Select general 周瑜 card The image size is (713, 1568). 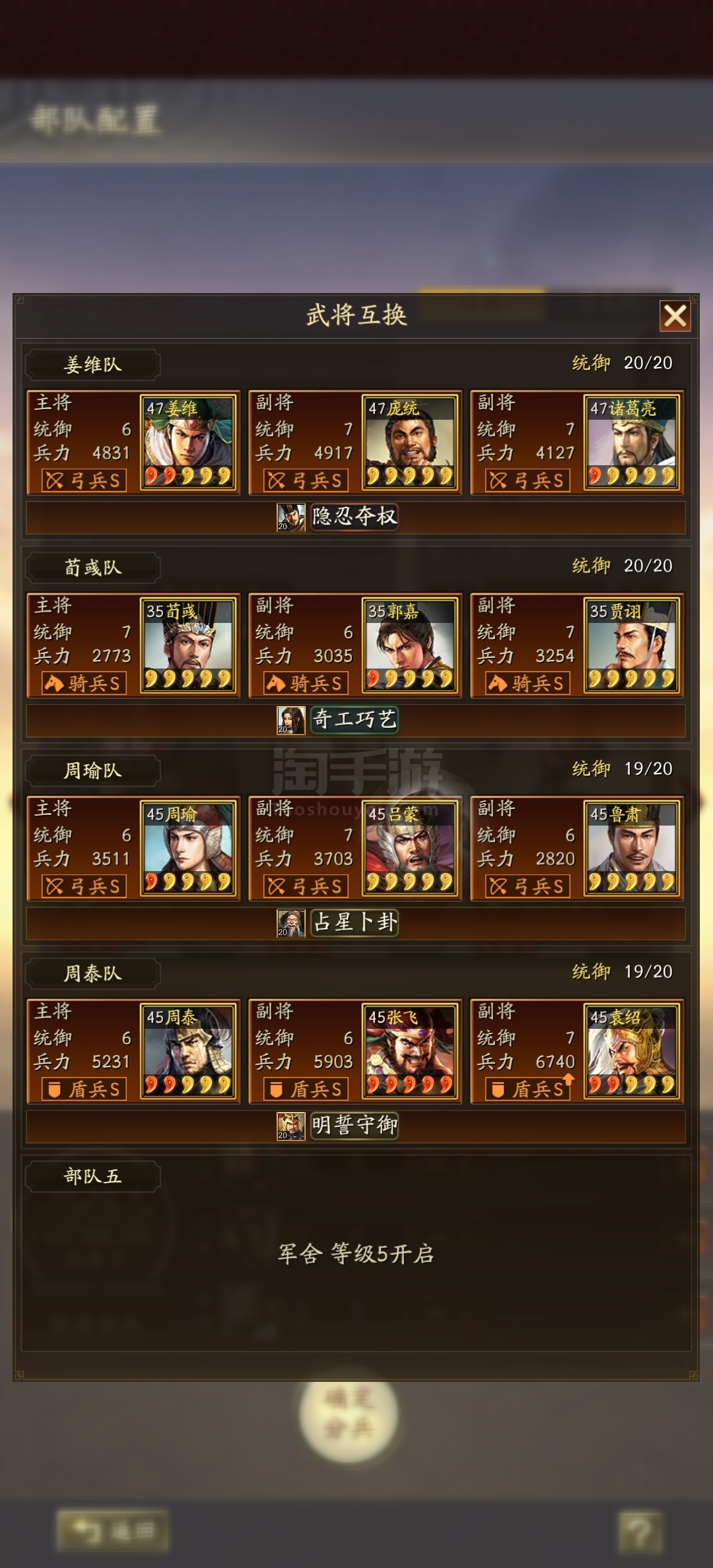click(133, 848)
